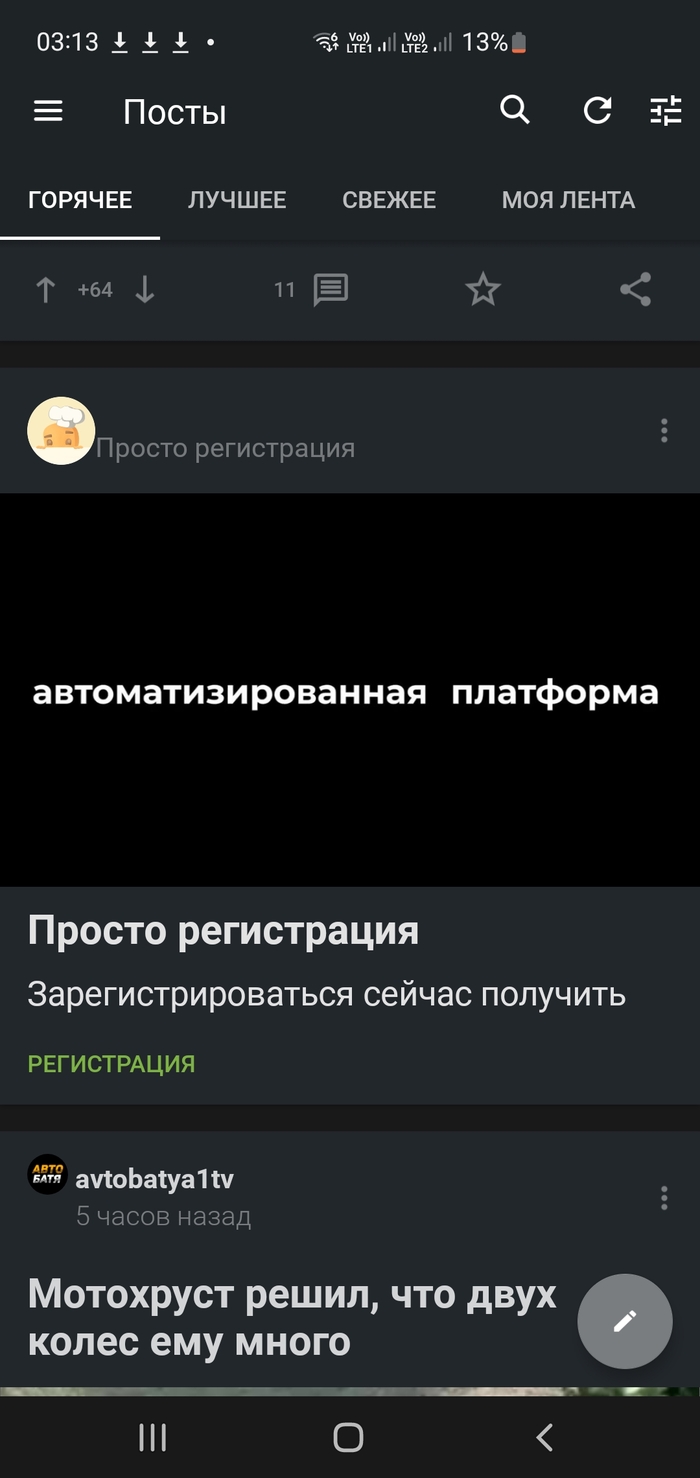The width and height of the screenshot is (700, 1478).
Task: Refresh the posts feed
Action: pos(597,111)
